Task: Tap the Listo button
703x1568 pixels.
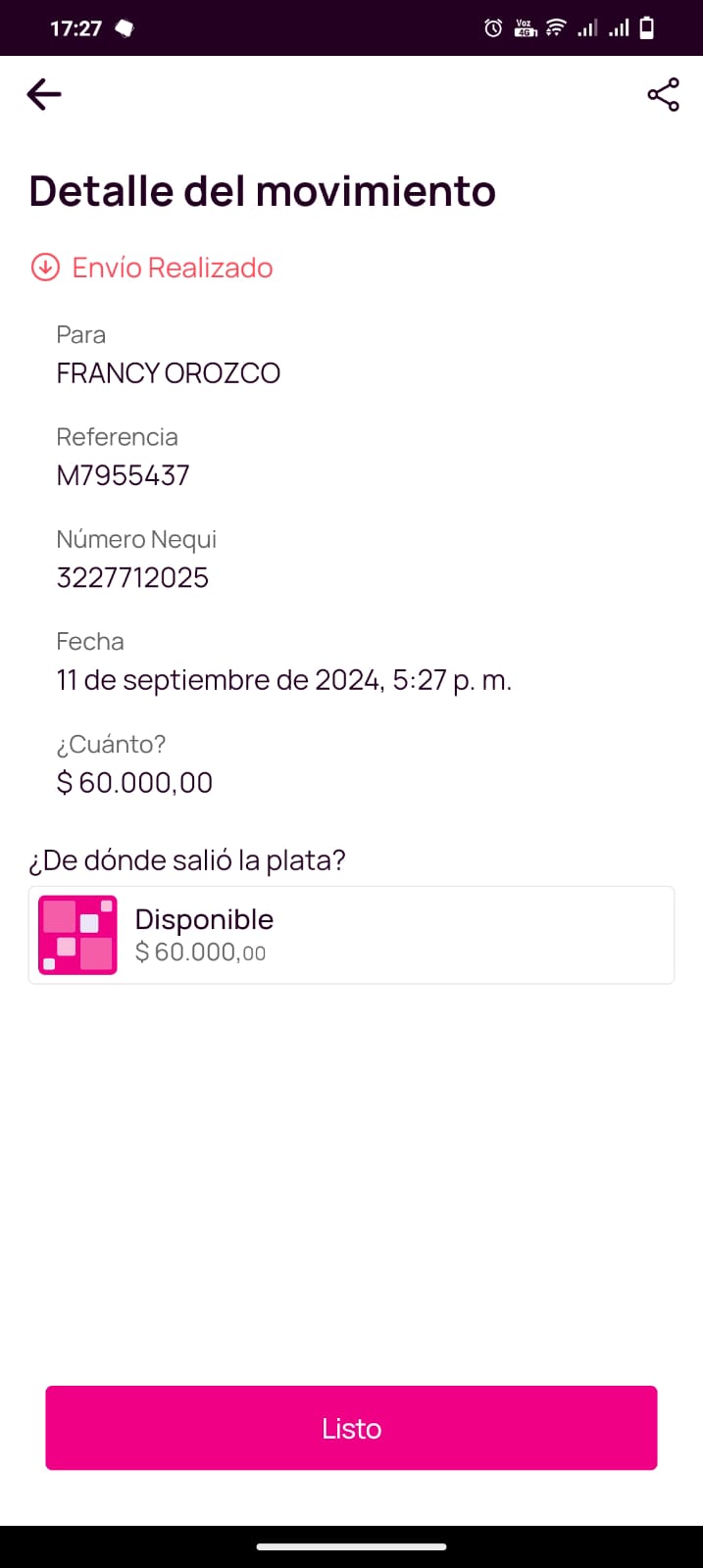Action: coord(351,1428)
